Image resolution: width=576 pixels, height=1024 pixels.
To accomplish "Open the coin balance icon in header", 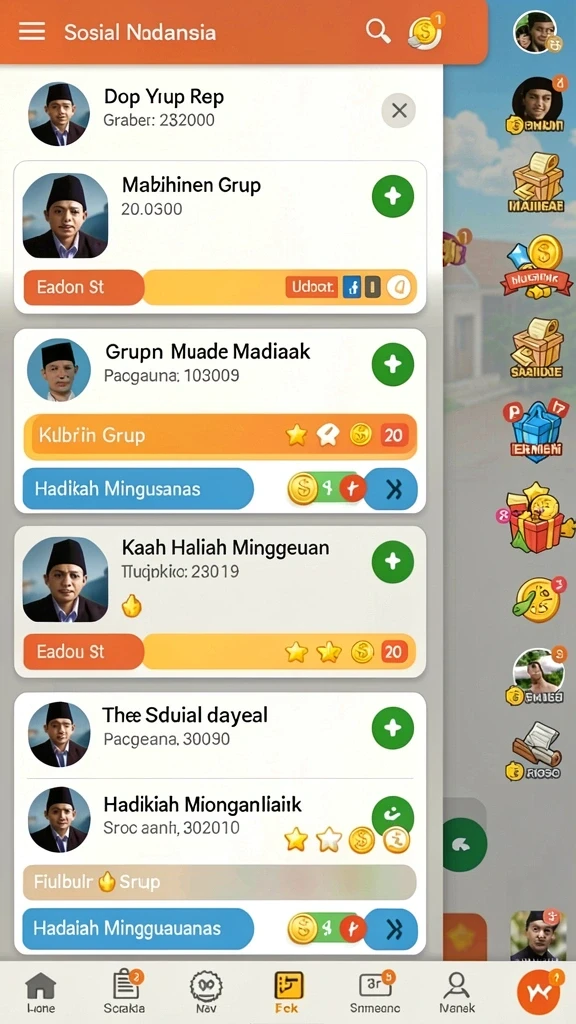I will [426, 32].
